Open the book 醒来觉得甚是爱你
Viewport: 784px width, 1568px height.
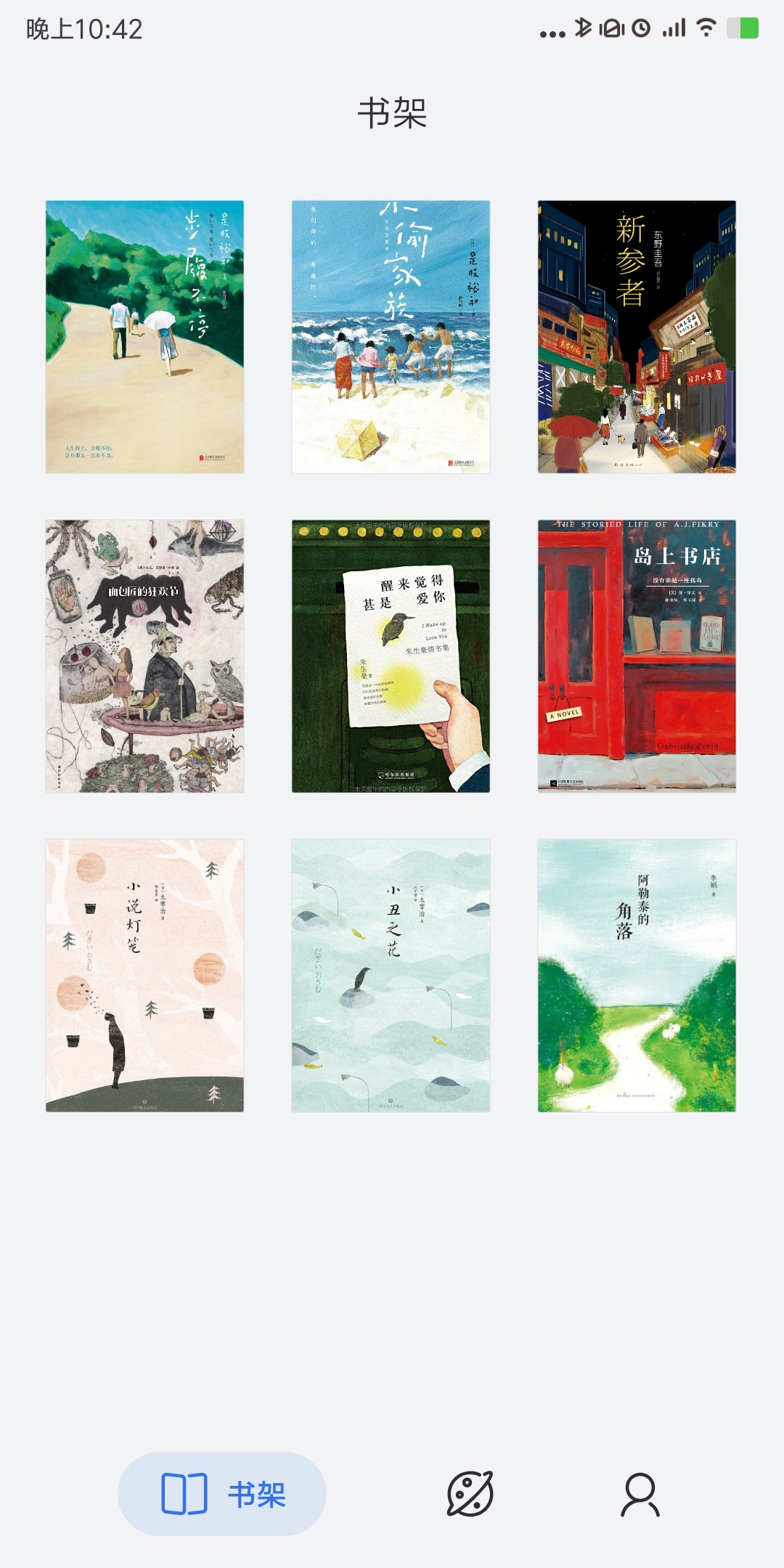tap(391, 656)
